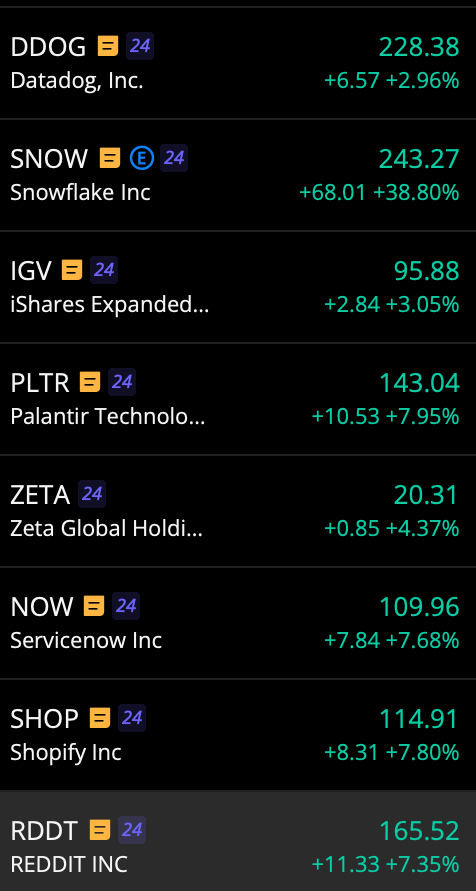
Task: Open the NOW Servicenow Inc row
Action: pos(238,623)
